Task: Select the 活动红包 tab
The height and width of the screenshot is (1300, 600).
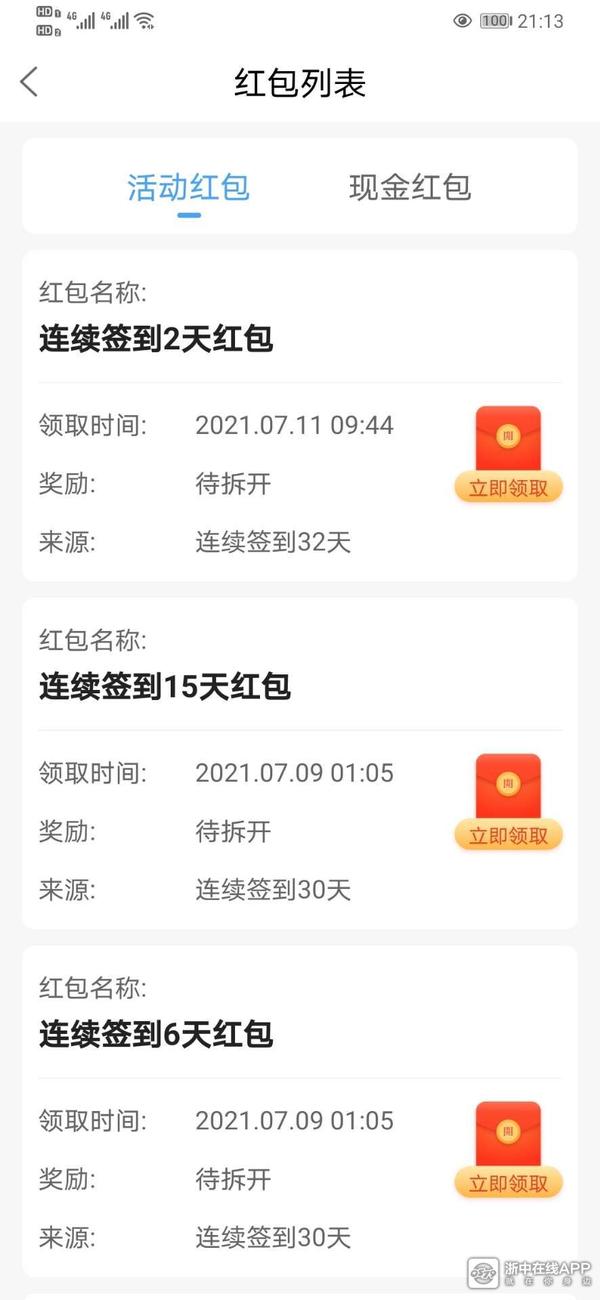Action: coord(188,187)
